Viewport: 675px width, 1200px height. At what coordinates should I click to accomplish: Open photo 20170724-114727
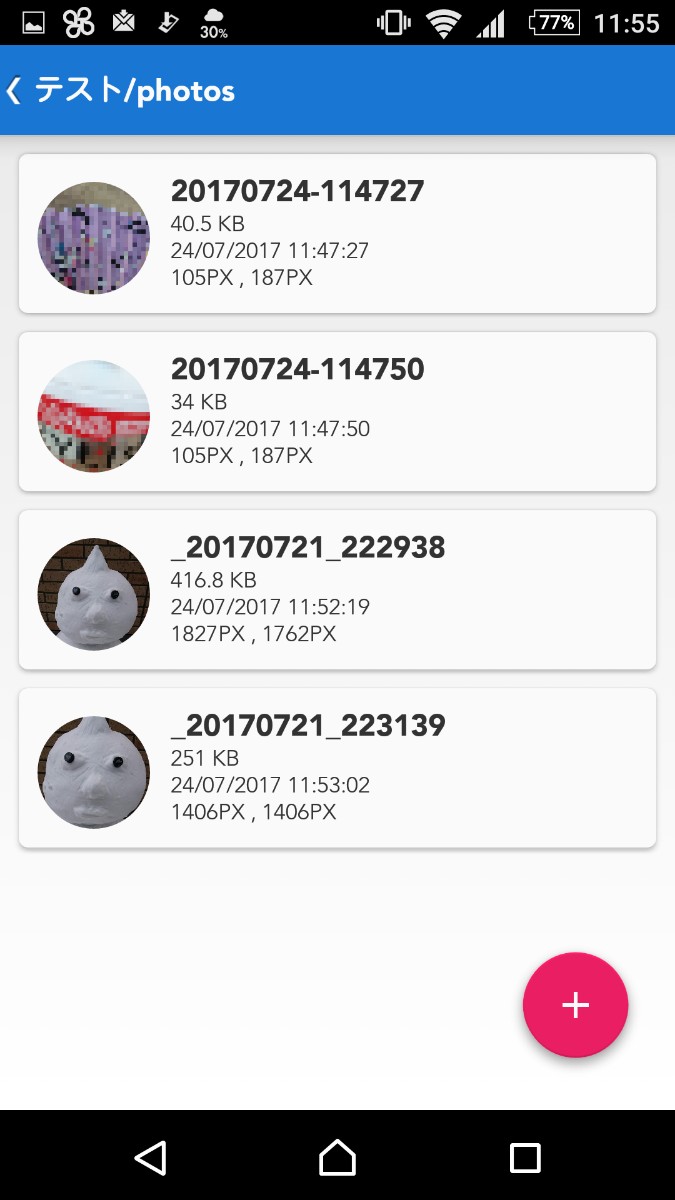(x=337, y=234)
